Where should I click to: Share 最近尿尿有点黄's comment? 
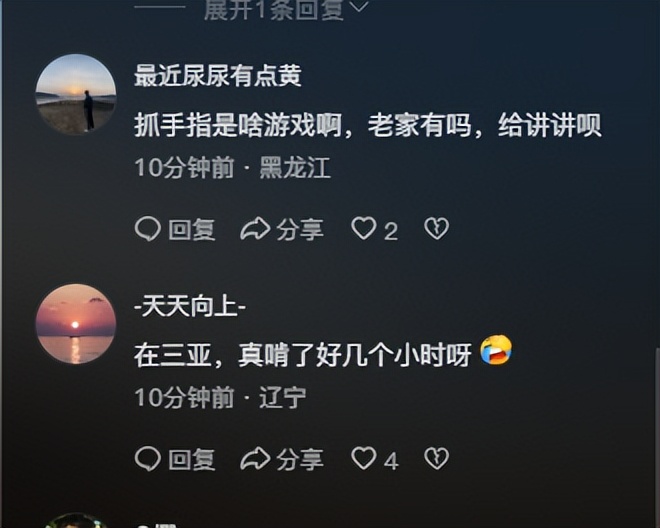283,230
